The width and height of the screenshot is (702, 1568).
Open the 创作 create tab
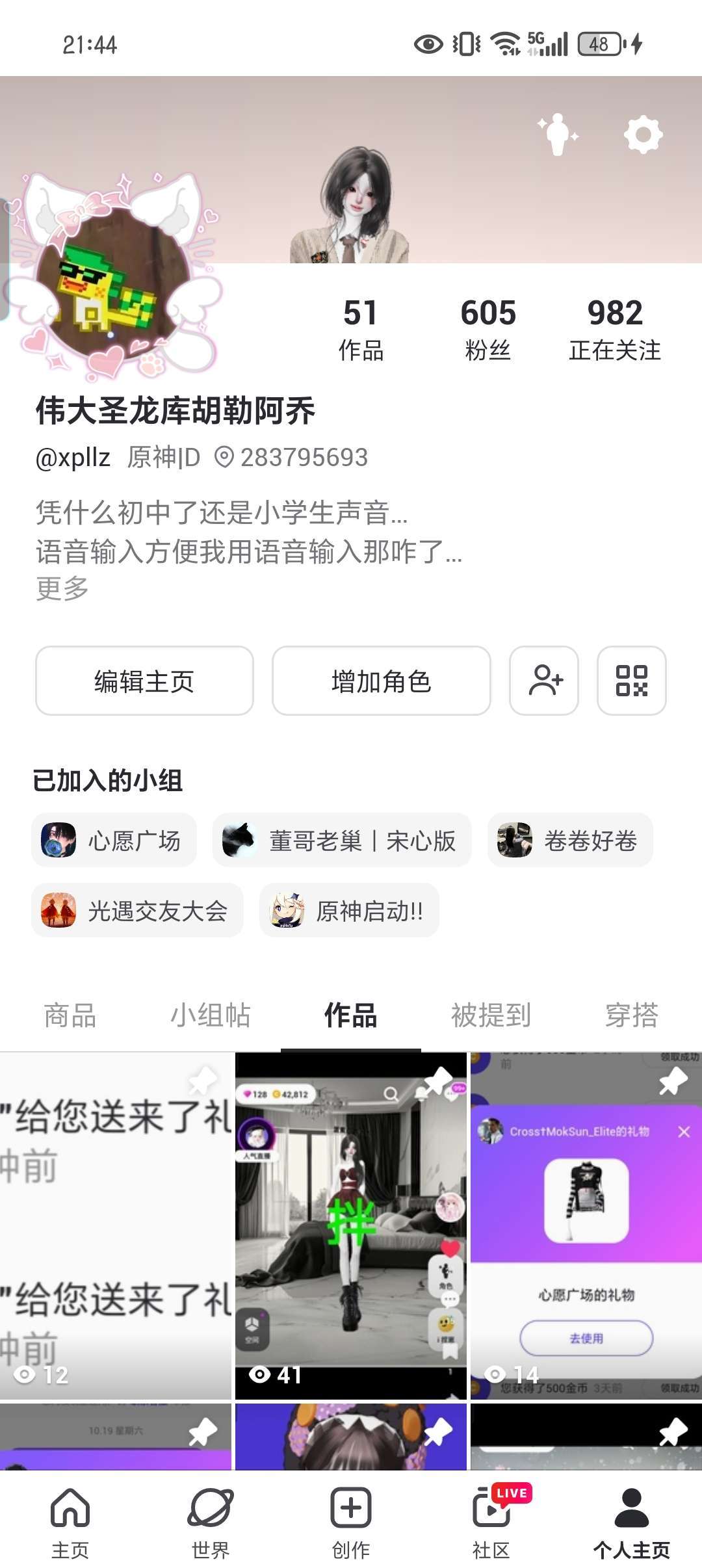(x=351, y=1521)
